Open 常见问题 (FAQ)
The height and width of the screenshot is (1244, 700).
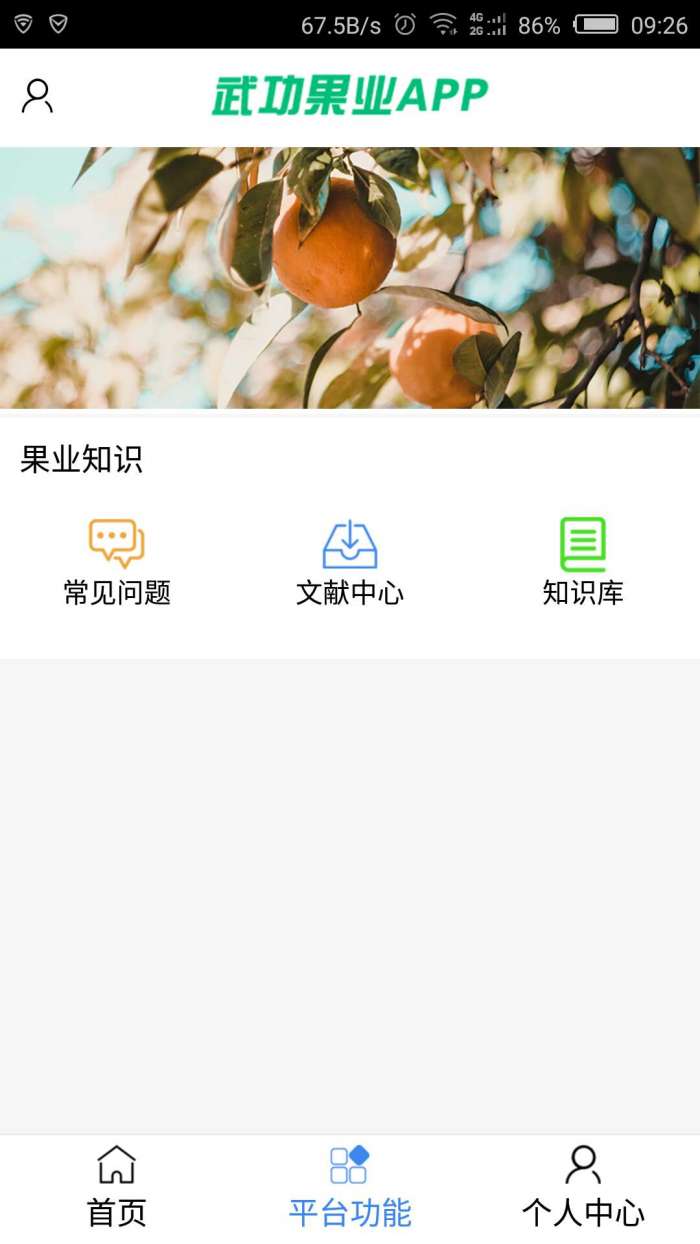(x=117, y=562)
